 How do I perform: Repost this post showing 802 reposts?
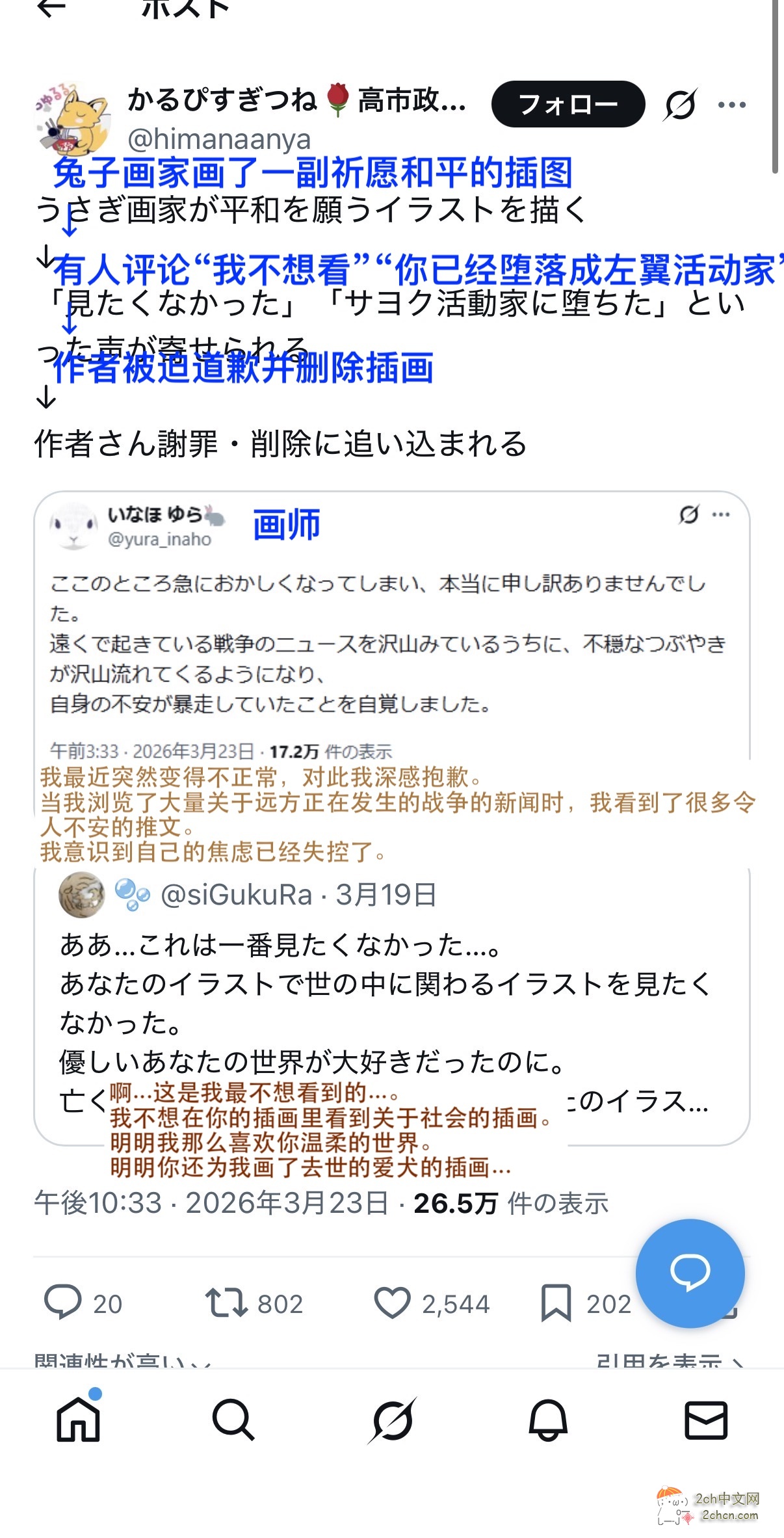click(x=226, y=1303)
